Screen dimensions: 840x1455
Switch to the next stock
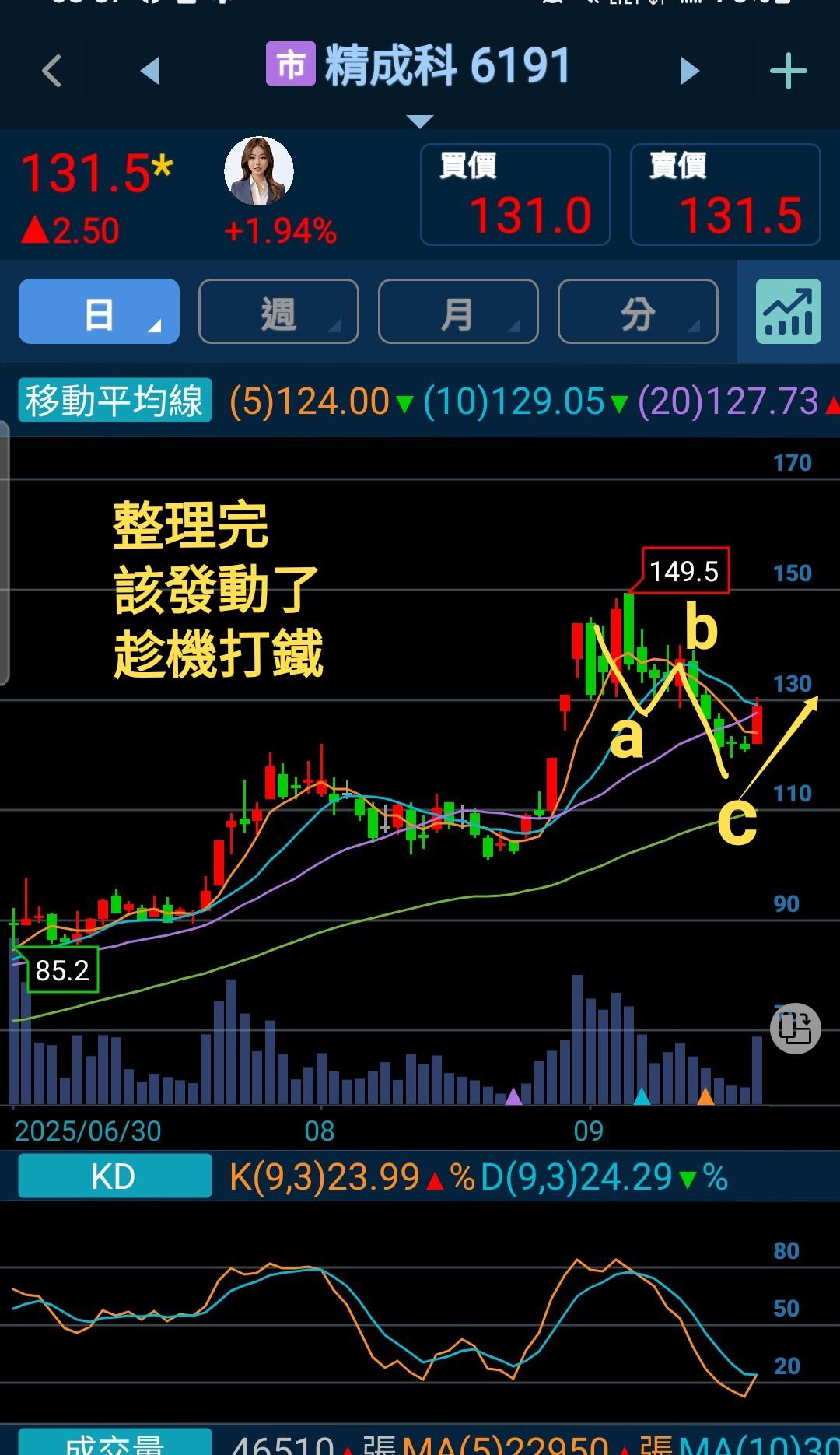click(x=690, y=71)
